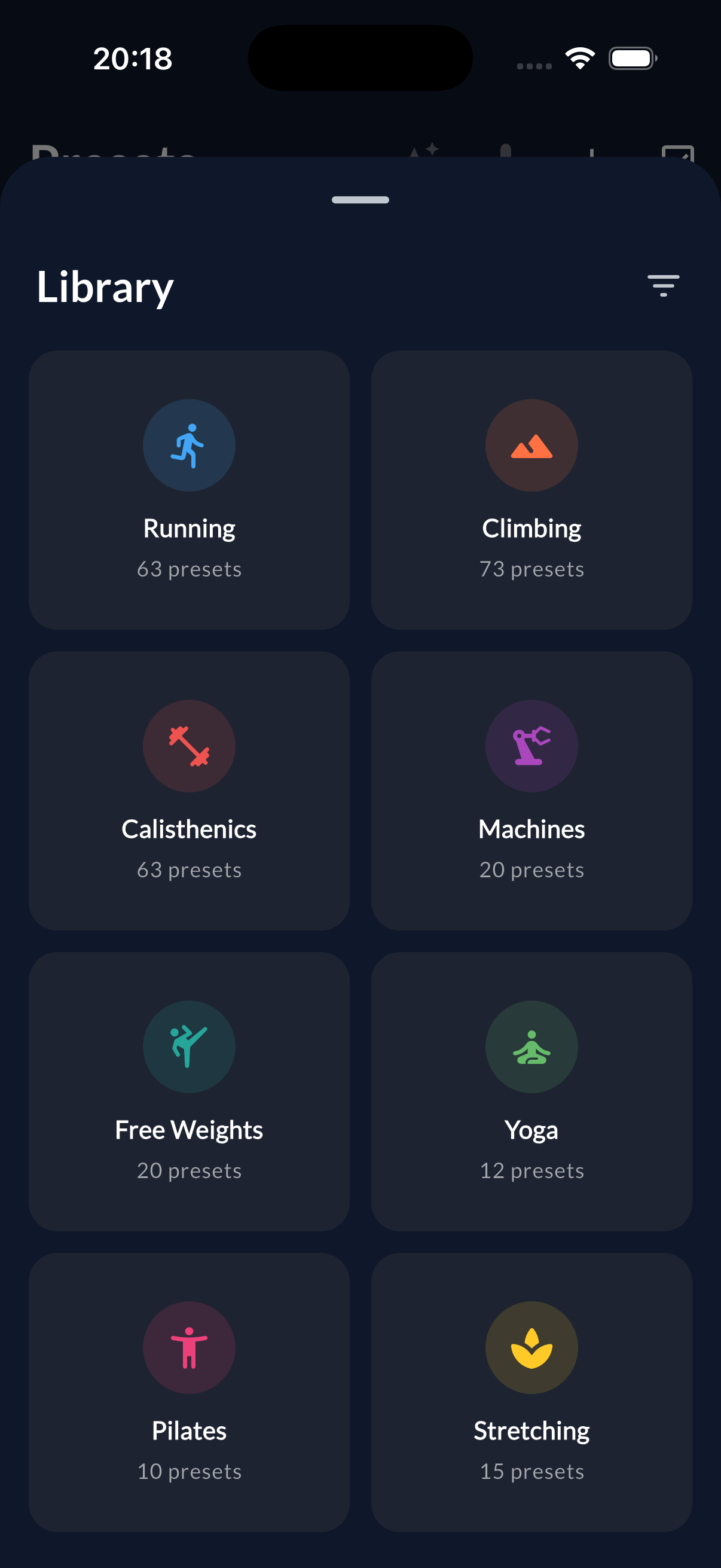The width and height of the screenshot is (721, 1568).
Task: Collapse the Library sheet via drag handle
Action: click(x=360, y=199)
